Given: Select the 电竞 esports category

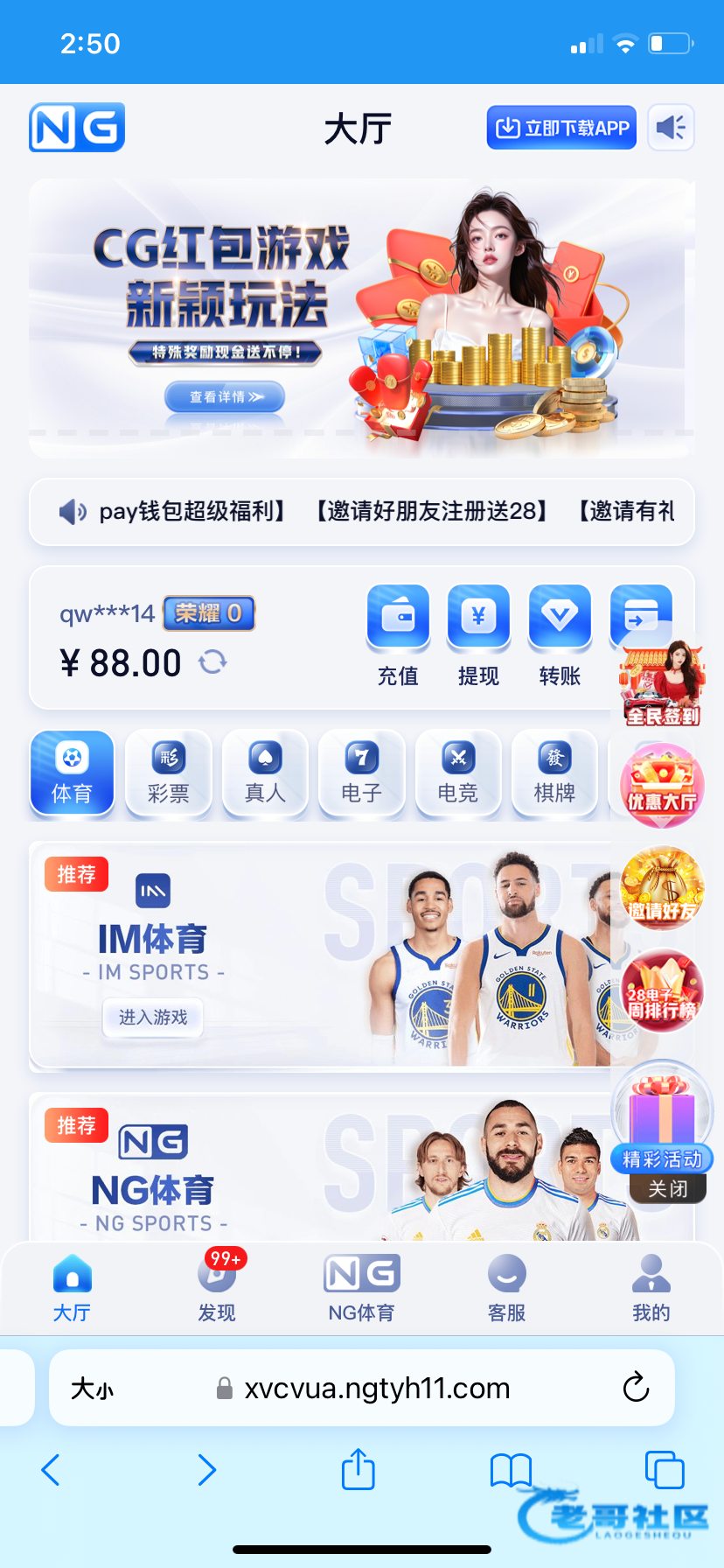Looking at the screenshot, I should (x=458, y=773).
